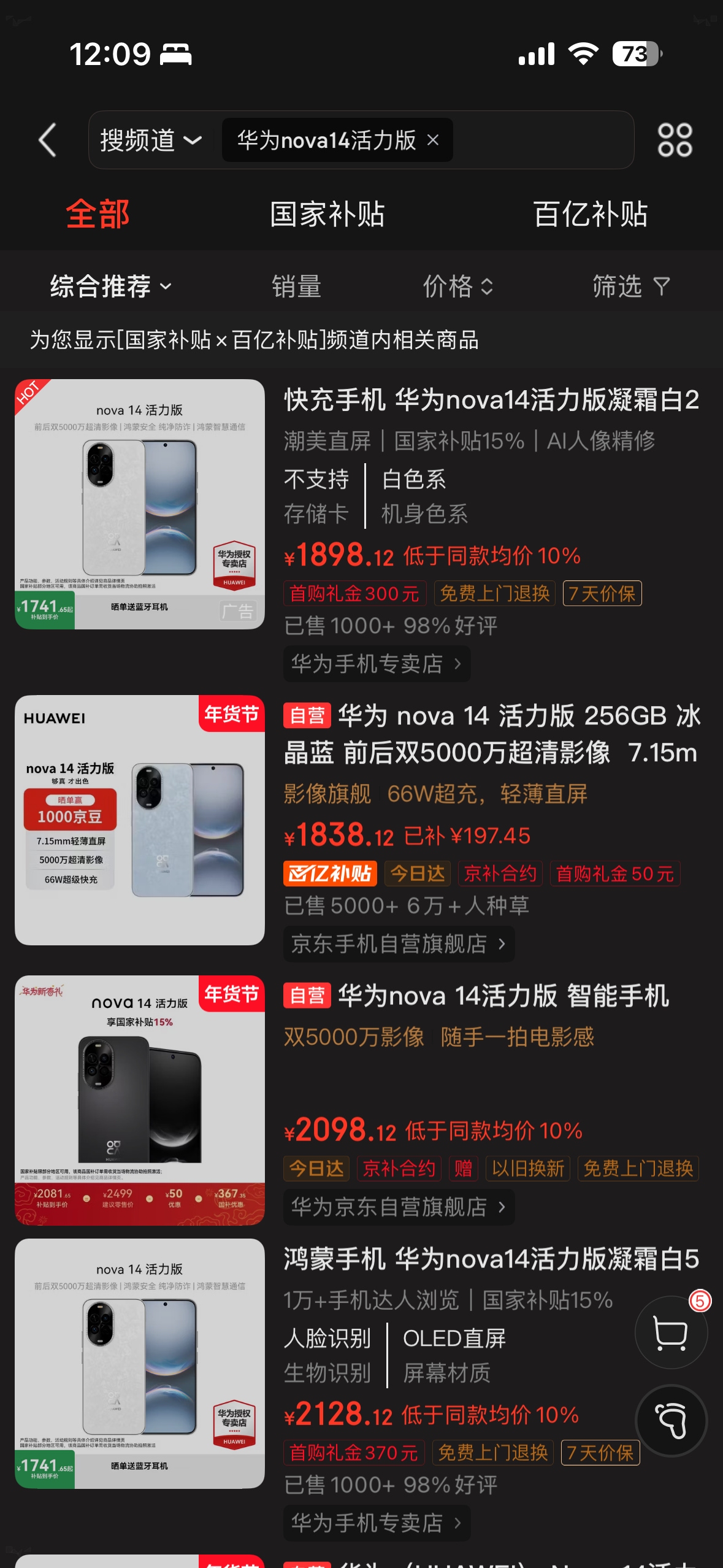
Task: Open the 华为nova 14活力版 智能手机 listing
Action: coord(503,996)
